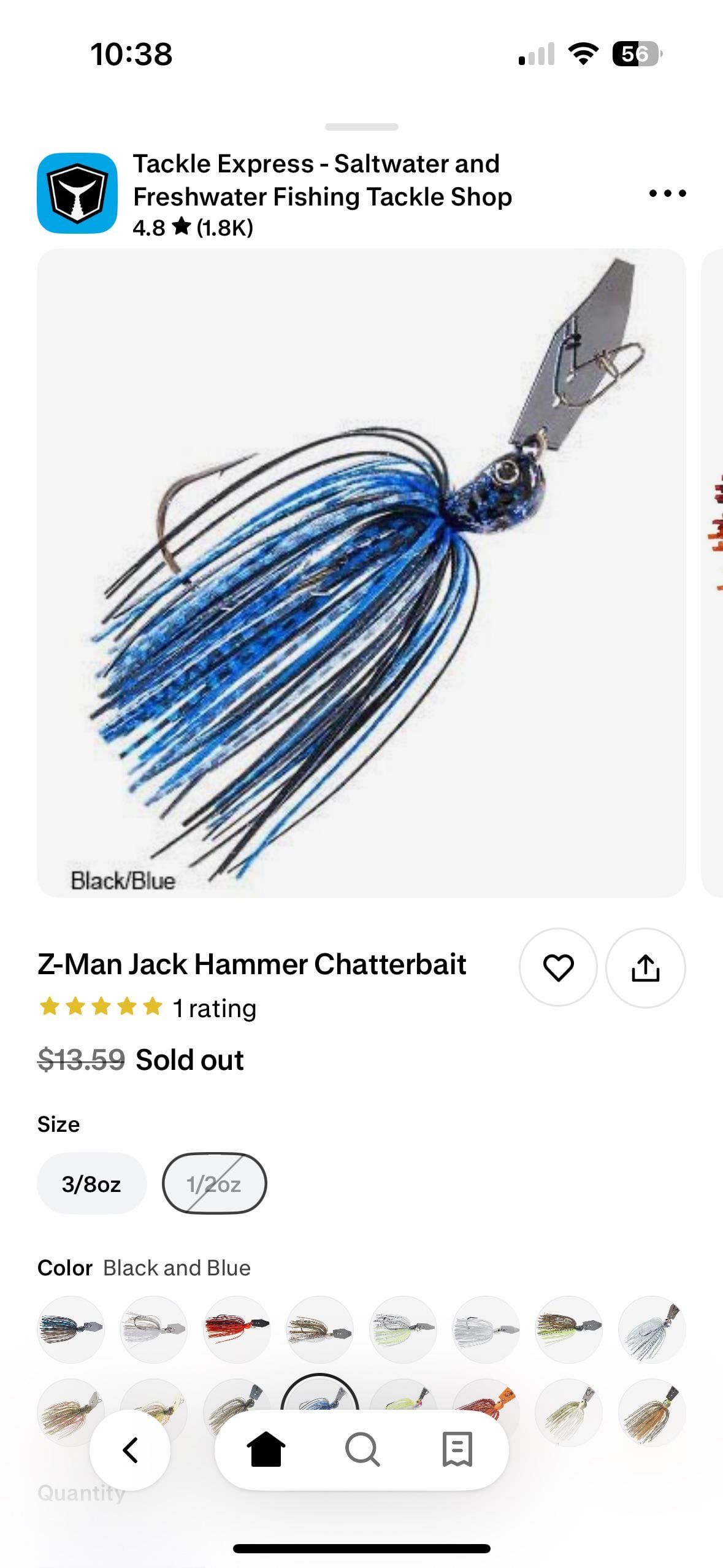Pick the last swatch in first row
The image size is (723, 1568).
coord(652,1329)
